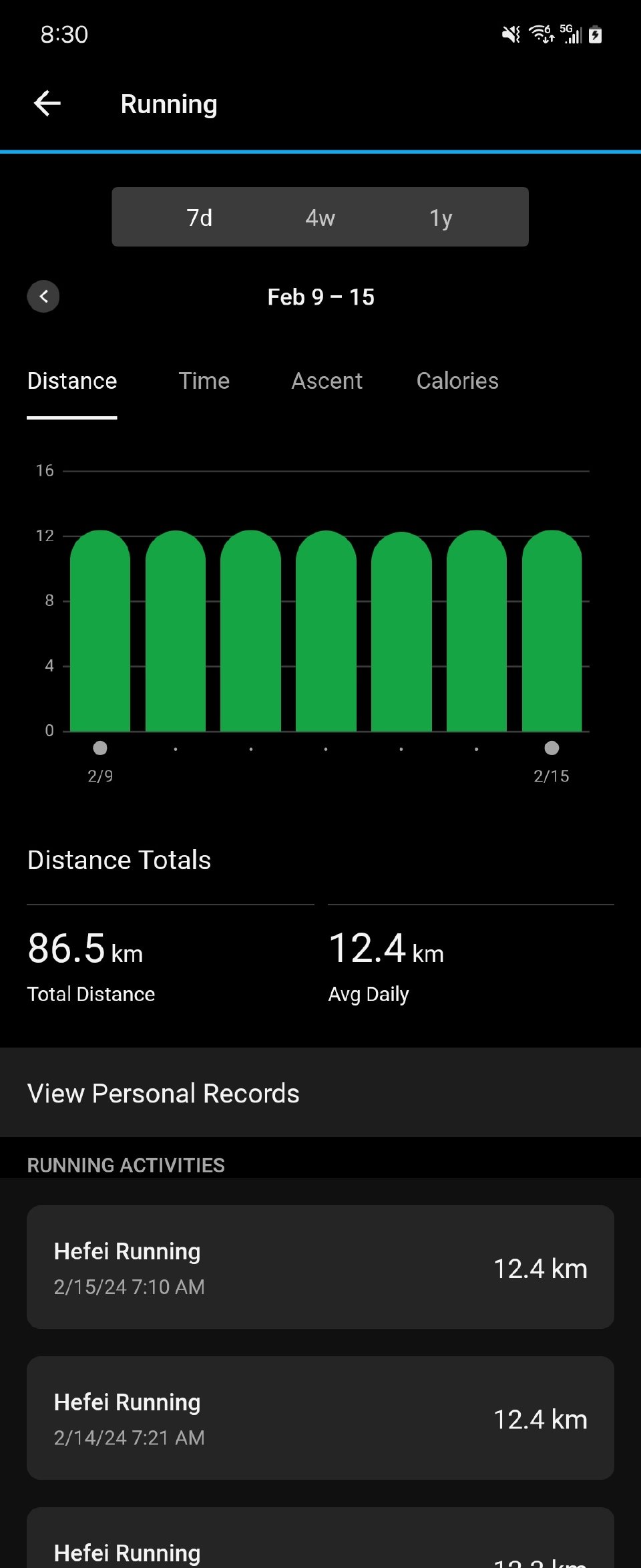Screen dimensions: 641x1568
Task: Select the Distance tab
Action: click(72, 381)
